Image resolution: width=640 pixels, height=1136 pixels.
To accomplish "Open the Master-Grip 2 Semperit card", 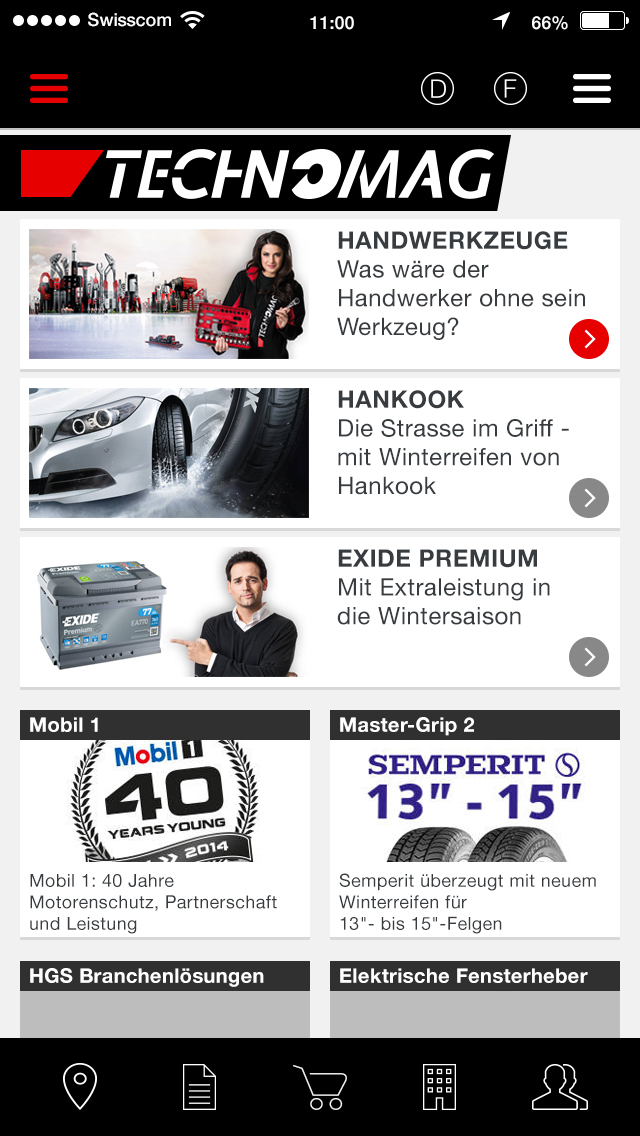I will click(x=475, y=824).
